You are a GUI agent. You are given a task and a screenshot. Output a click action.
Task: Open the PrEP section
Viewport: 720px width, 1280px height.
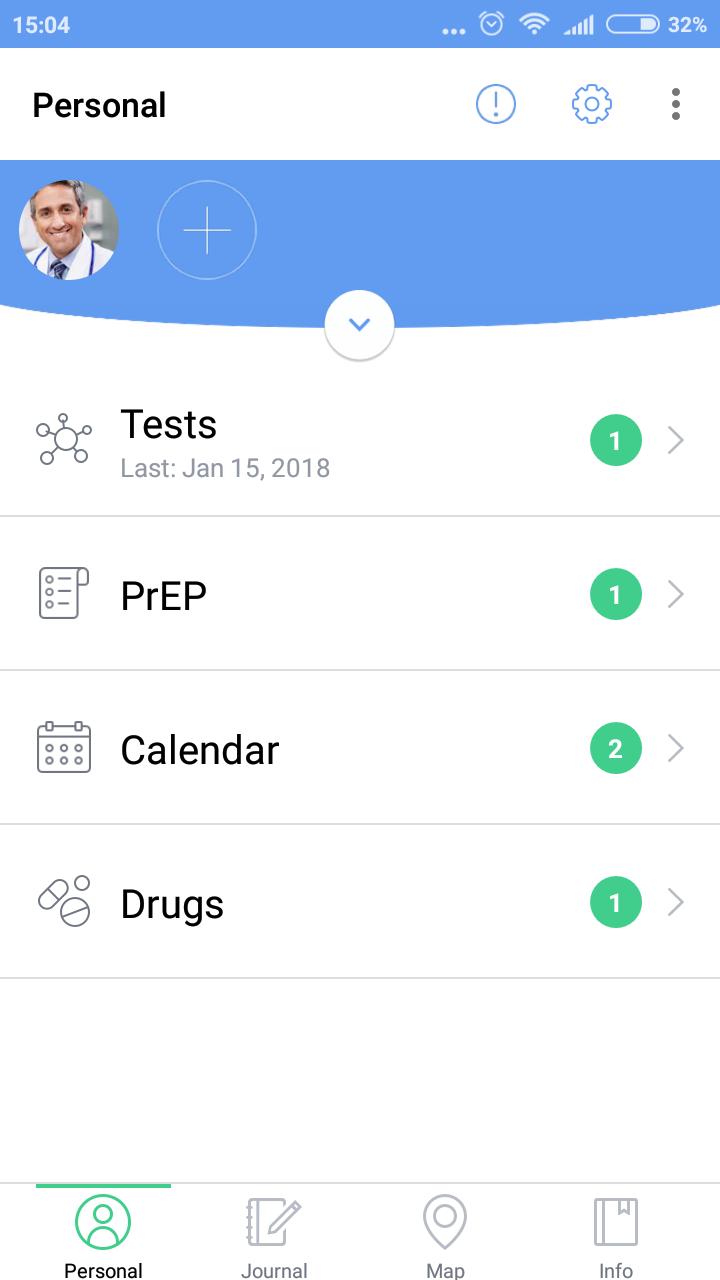click(x=360, y=594)
